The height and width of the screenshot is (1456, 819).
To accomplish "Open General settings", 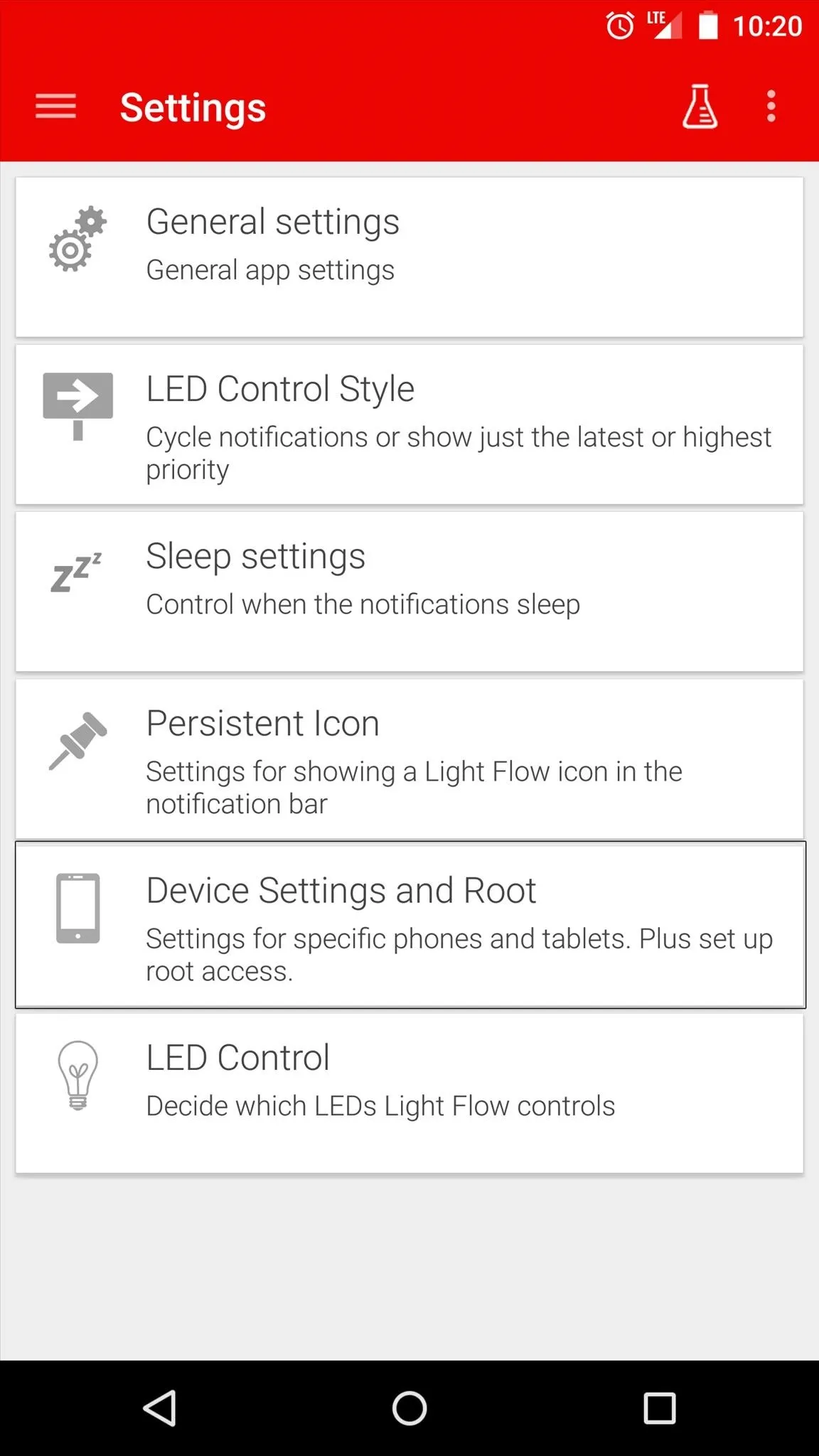I will (x=409, y=257).
